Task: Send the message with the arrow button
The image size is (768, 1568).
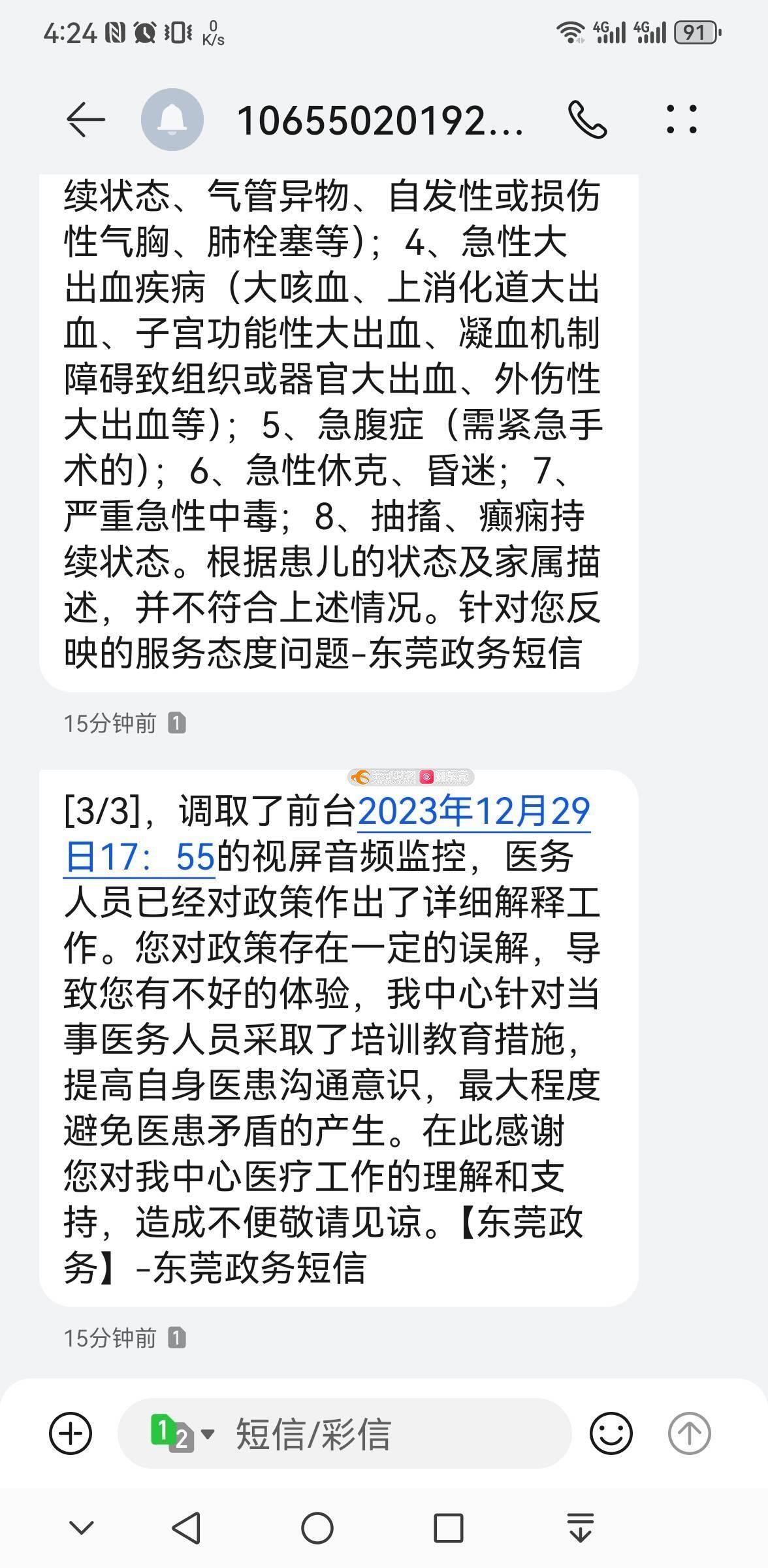Action: click(688, 1433)
